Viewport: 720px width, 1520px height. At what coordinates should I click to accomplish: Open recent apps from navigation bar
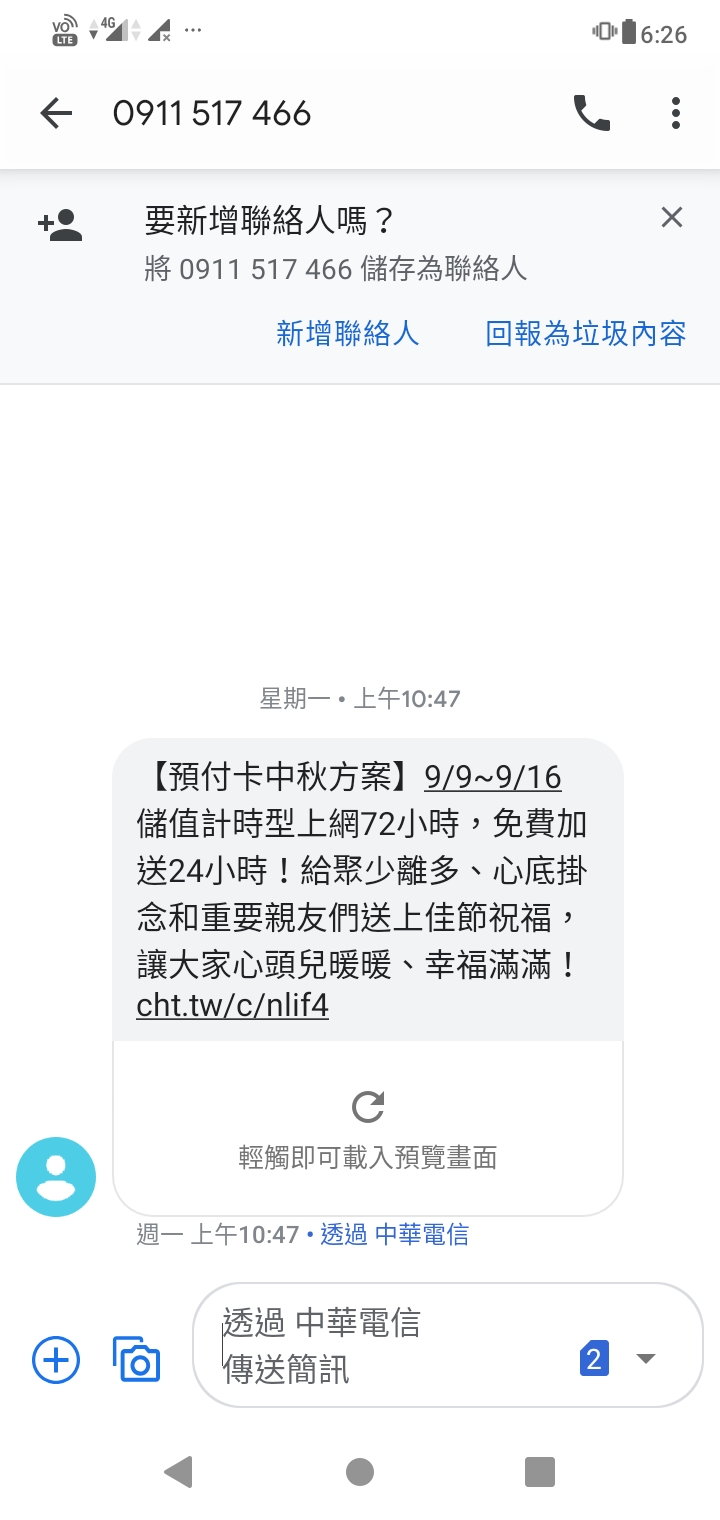[x=539, y=1471]
